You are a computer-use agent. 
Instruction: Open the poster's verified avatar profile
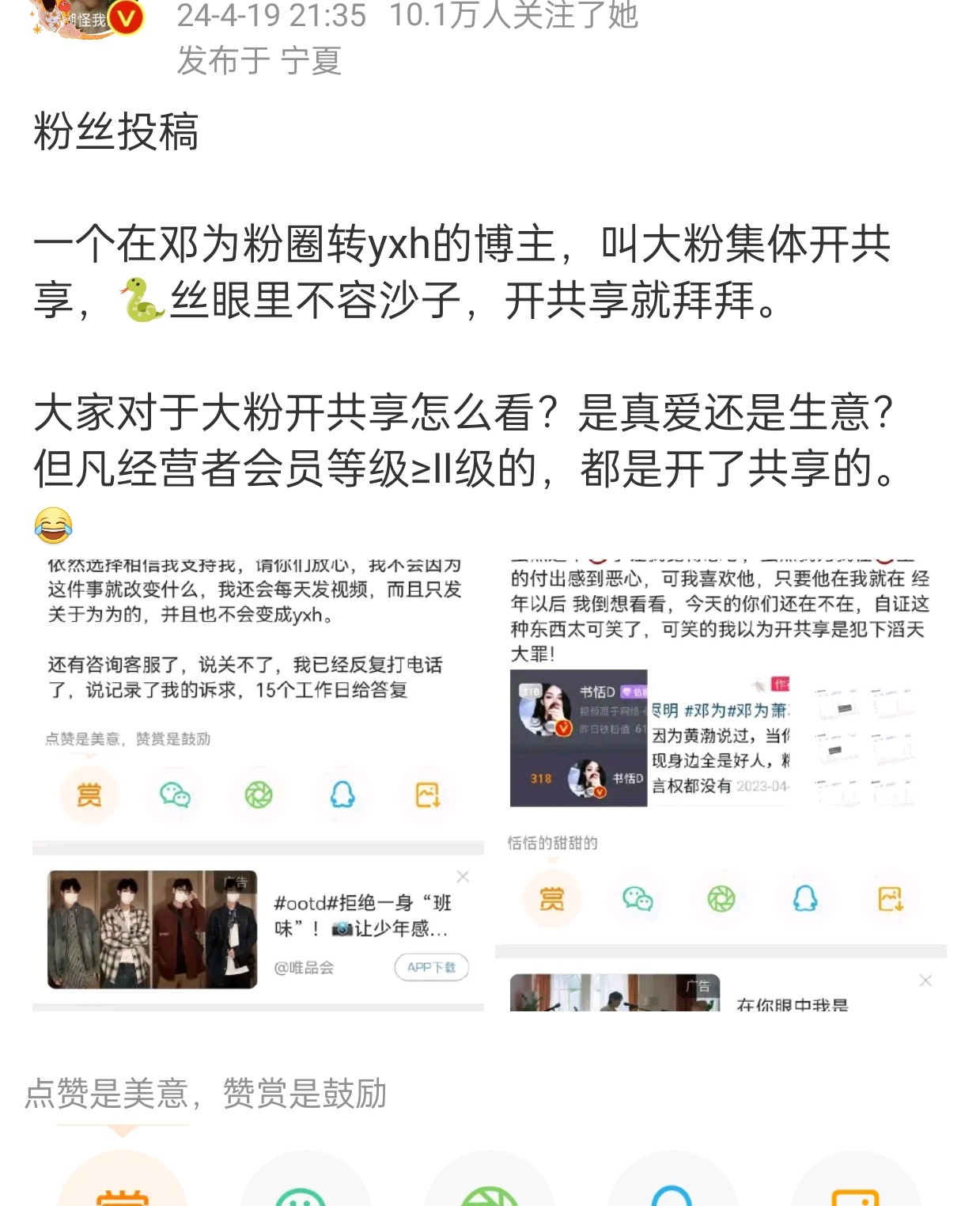(x=87, y=17)
